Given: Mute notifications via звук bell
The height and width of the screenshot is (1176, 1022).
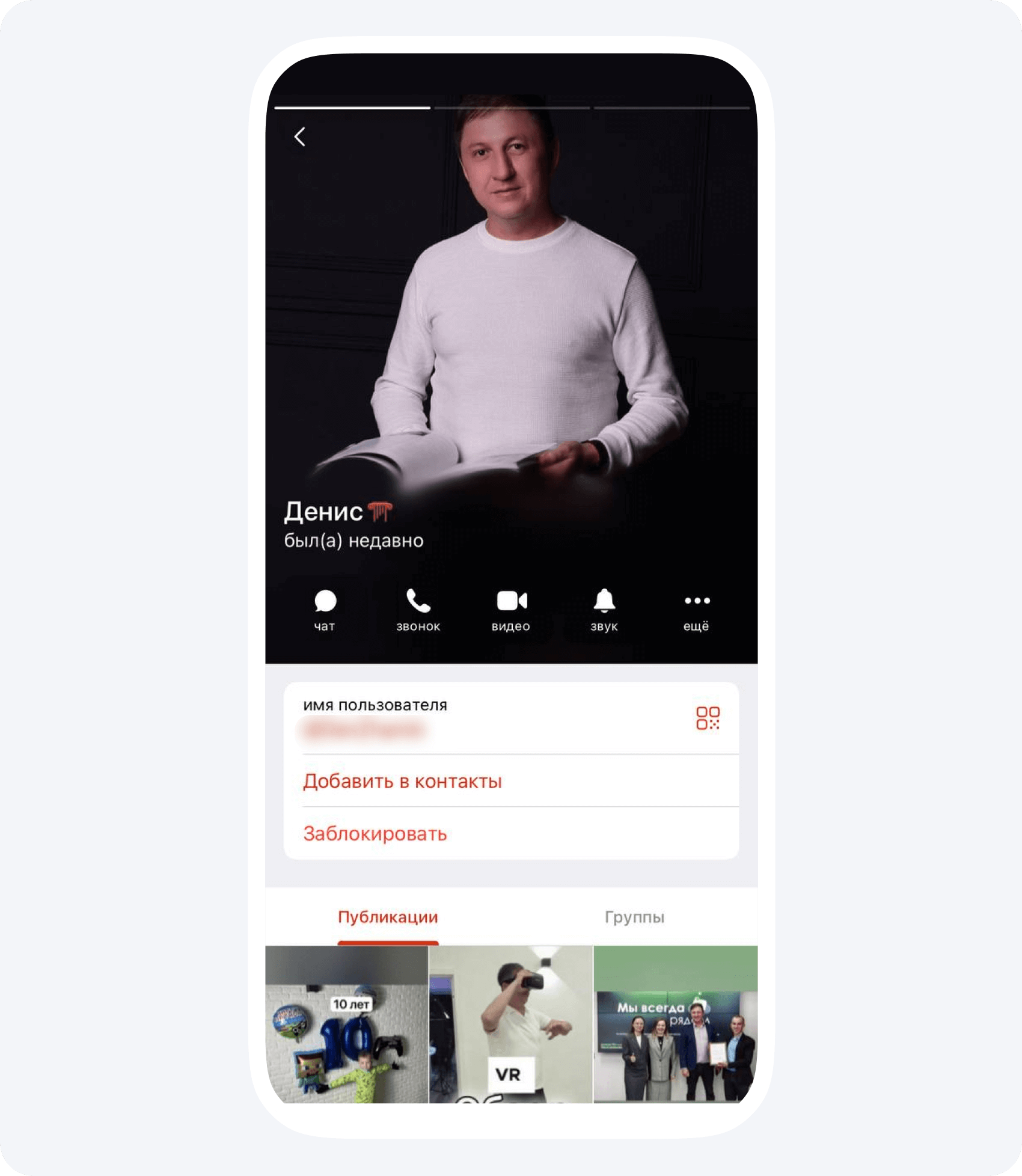Looking at the screenshot, I should pyautogui.click(x=604, y=610).
